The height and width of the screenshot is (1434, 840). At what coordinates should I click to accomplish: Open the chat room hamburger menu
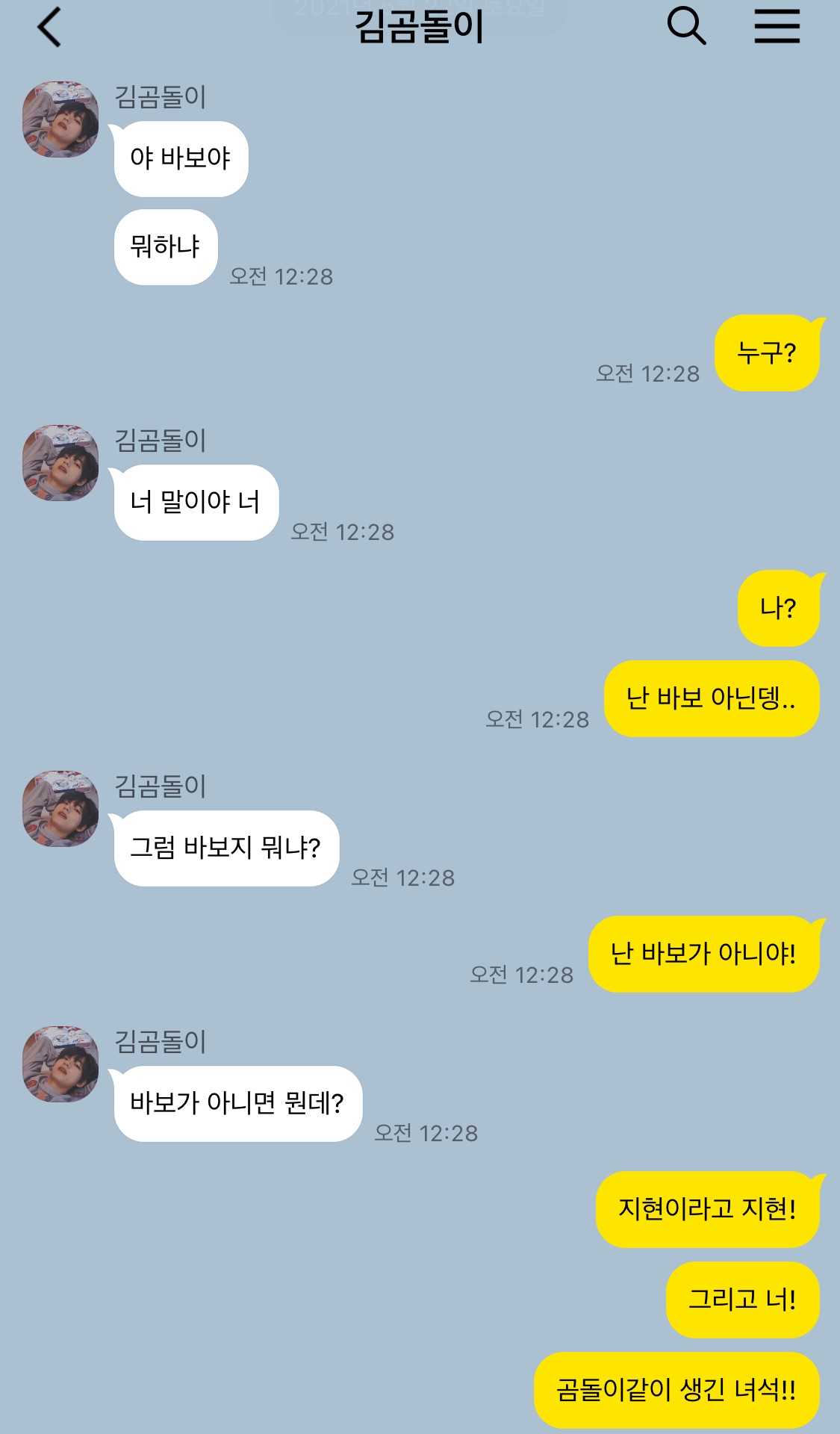(777, 27)
